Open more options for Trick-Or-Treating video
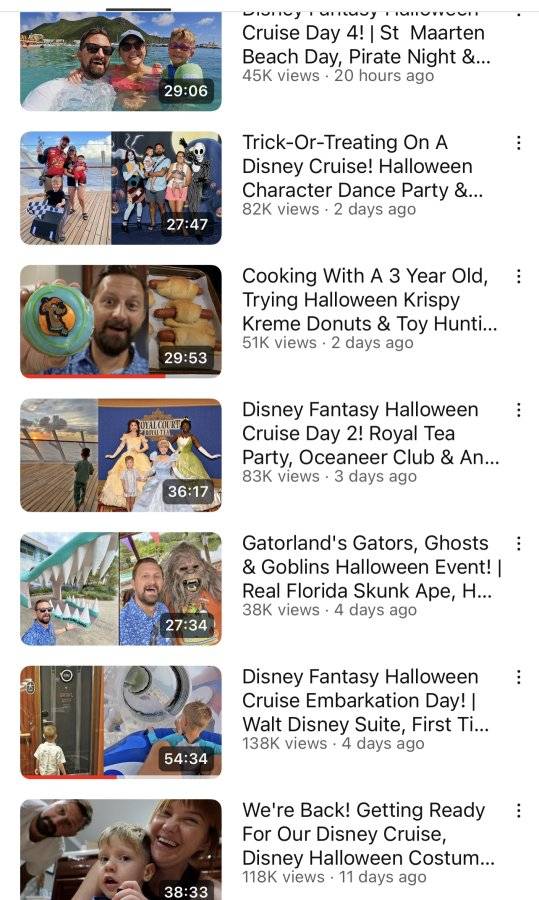The width and height of the screenshot is (539, 900). pyautogui.click(x=518, y=143)
